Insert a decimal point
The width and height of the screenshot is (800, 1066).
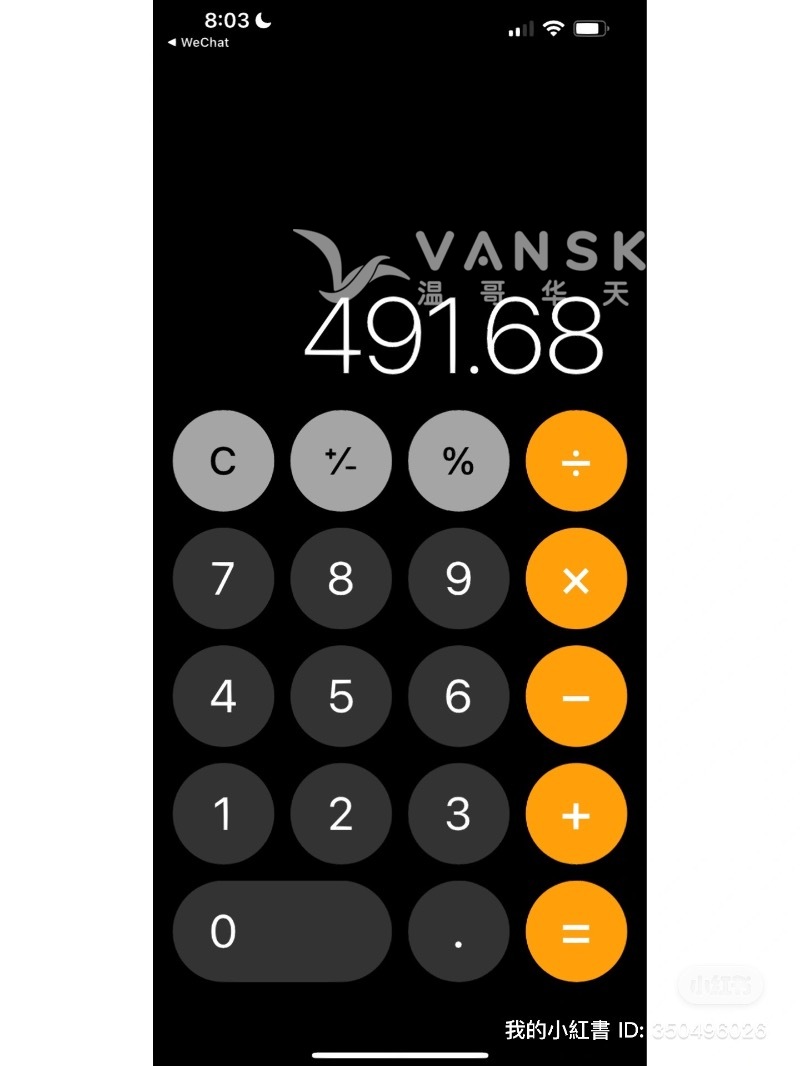click(x=458, y=932)
